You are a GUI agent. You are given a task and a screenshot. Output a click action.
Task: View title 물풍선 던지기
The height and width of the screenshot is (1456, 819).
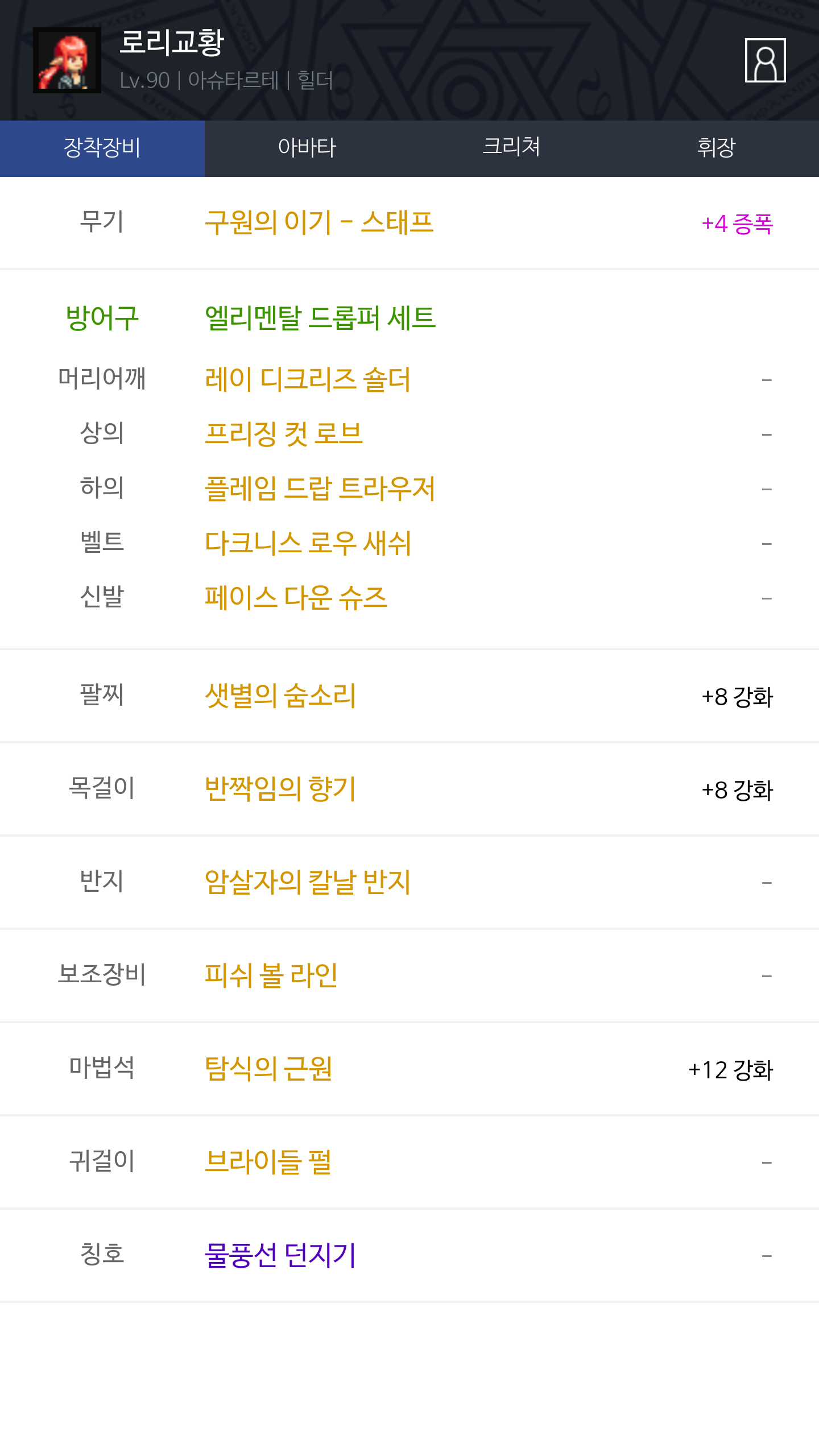point(280,1255)
